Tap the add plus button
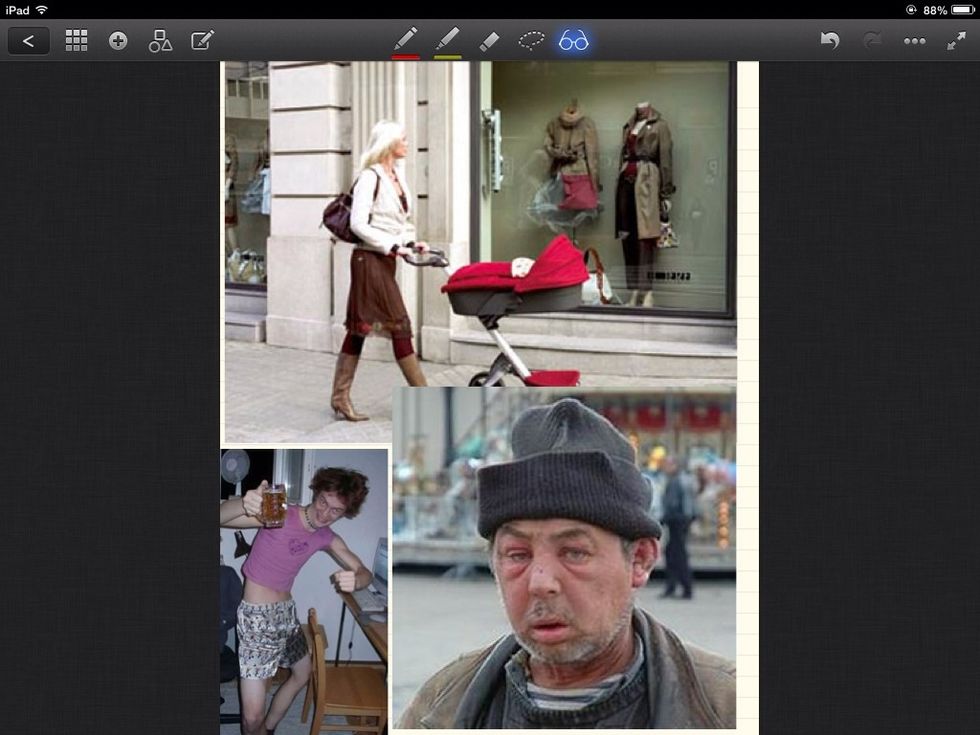Image resolution: width=980 pixels, height=735 pixels. [x=118, y=41]
